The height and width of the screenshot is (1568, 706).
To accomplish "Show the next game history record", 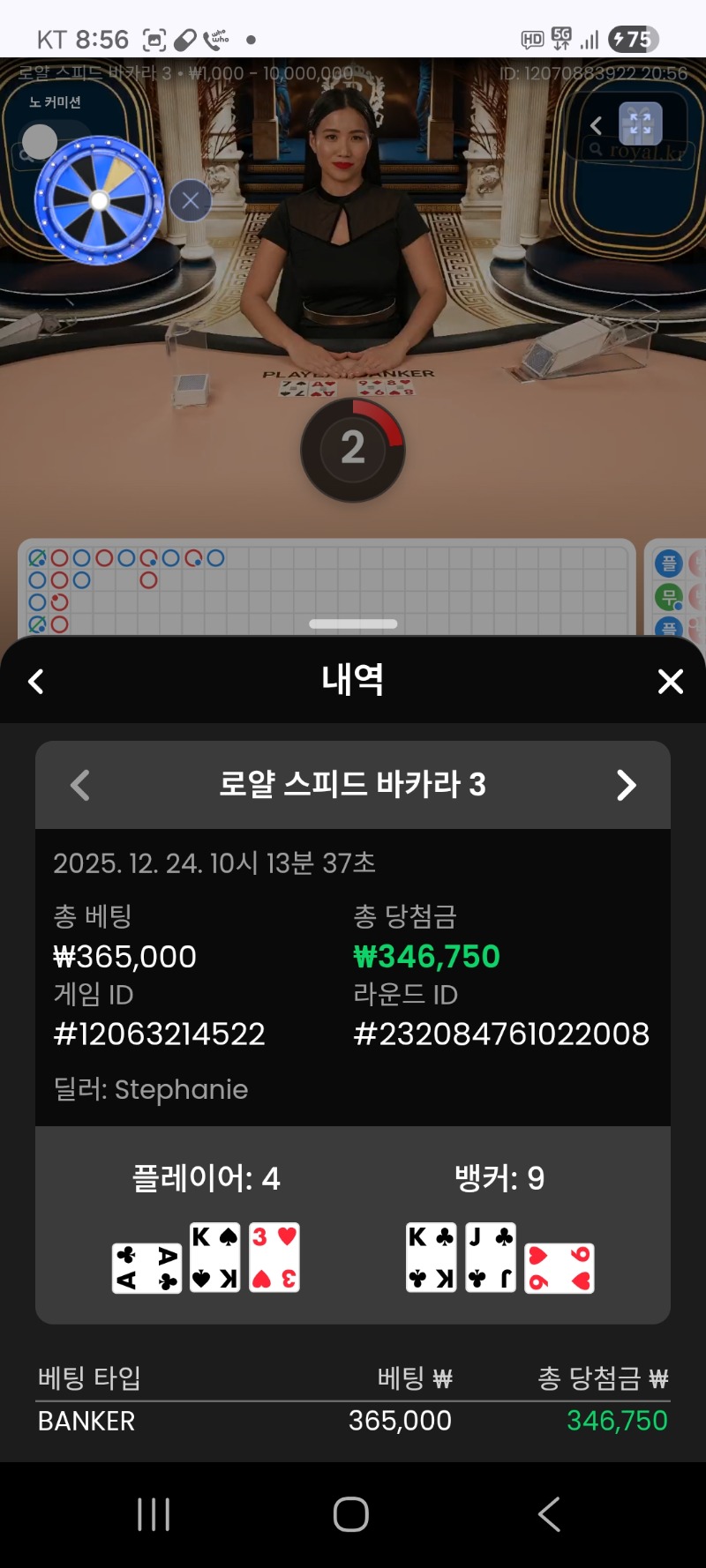I will pyautogui.click(x=626, y=785).
